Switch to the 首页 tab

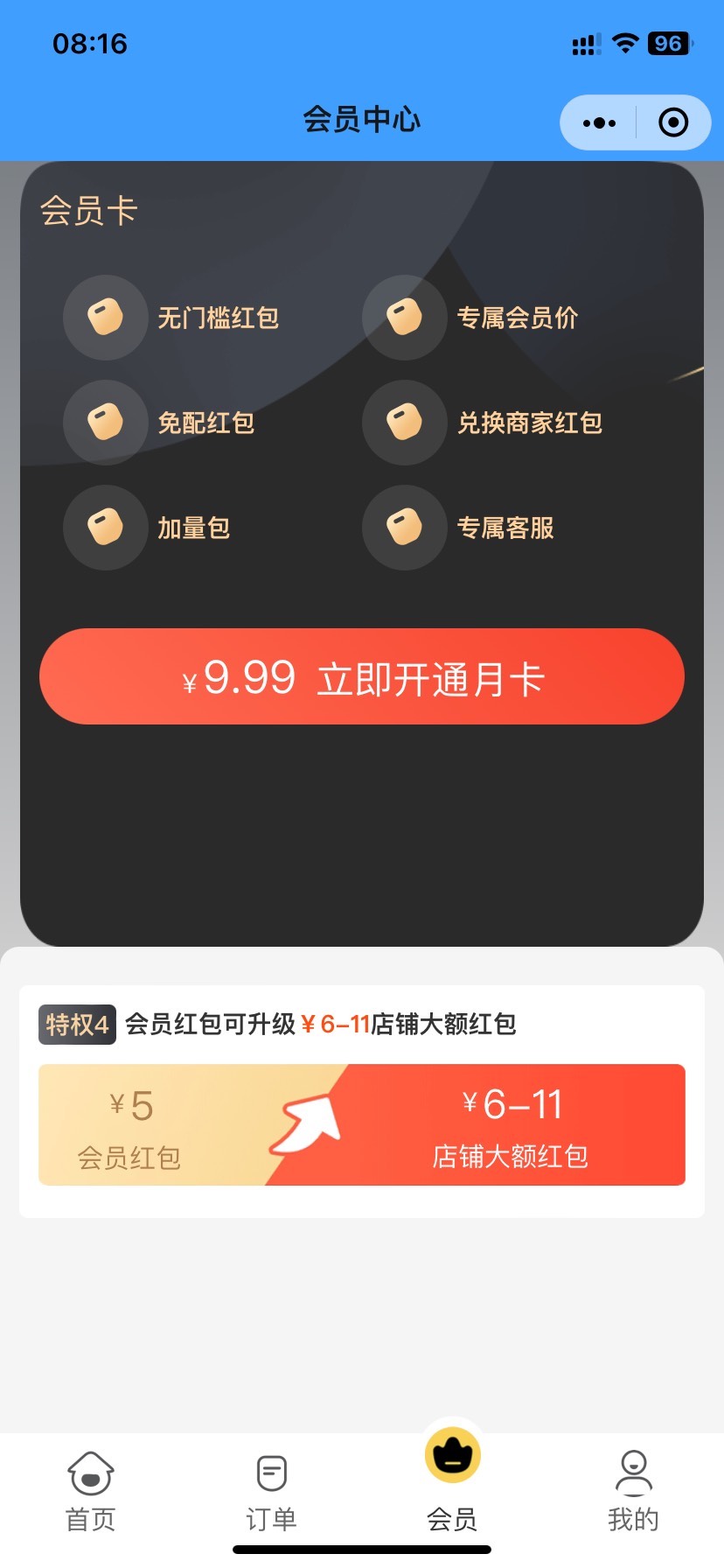pyautogui.click(x=91, y=1491)
